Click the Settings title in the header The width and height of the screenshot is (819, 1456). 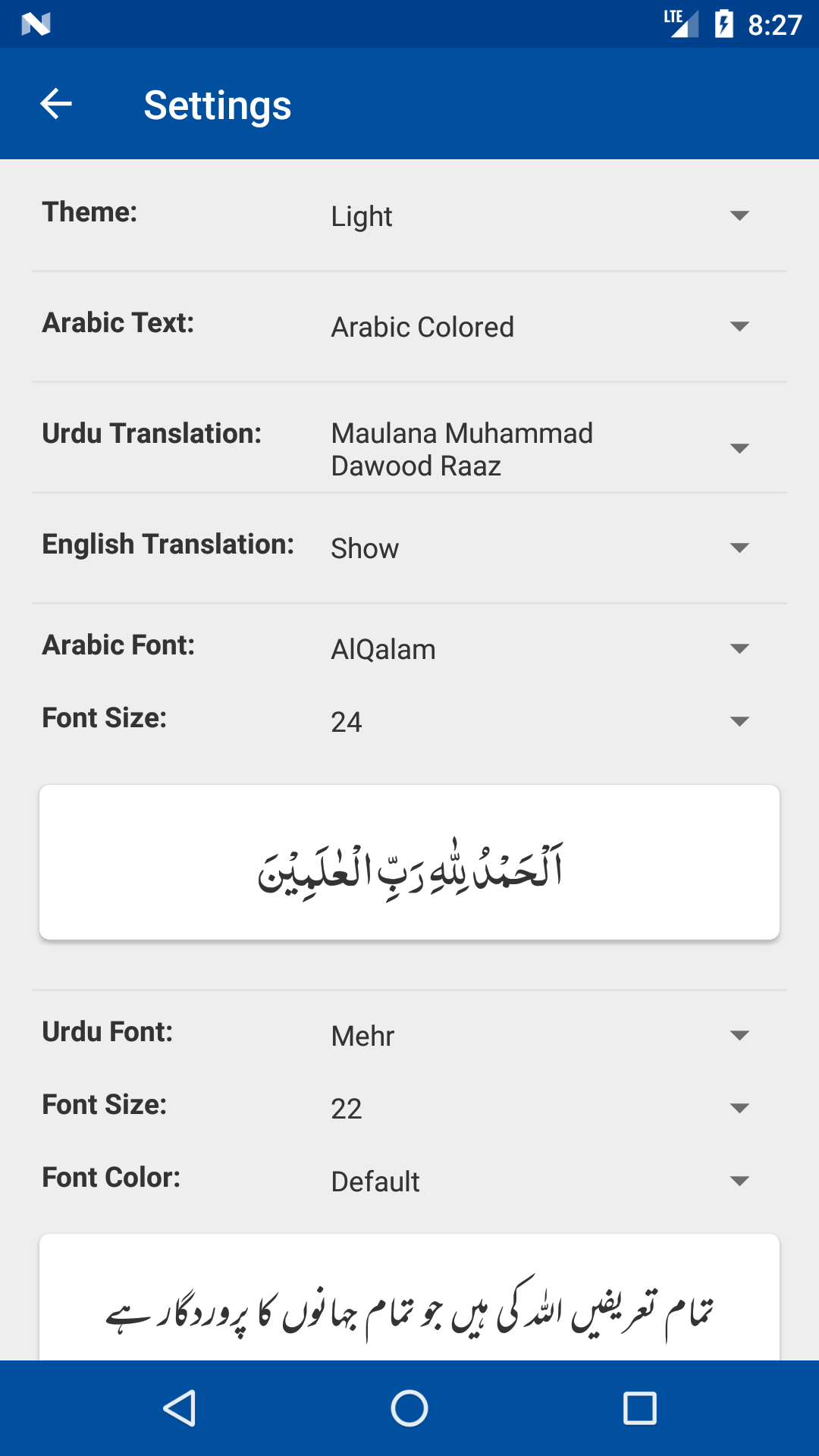218,105
